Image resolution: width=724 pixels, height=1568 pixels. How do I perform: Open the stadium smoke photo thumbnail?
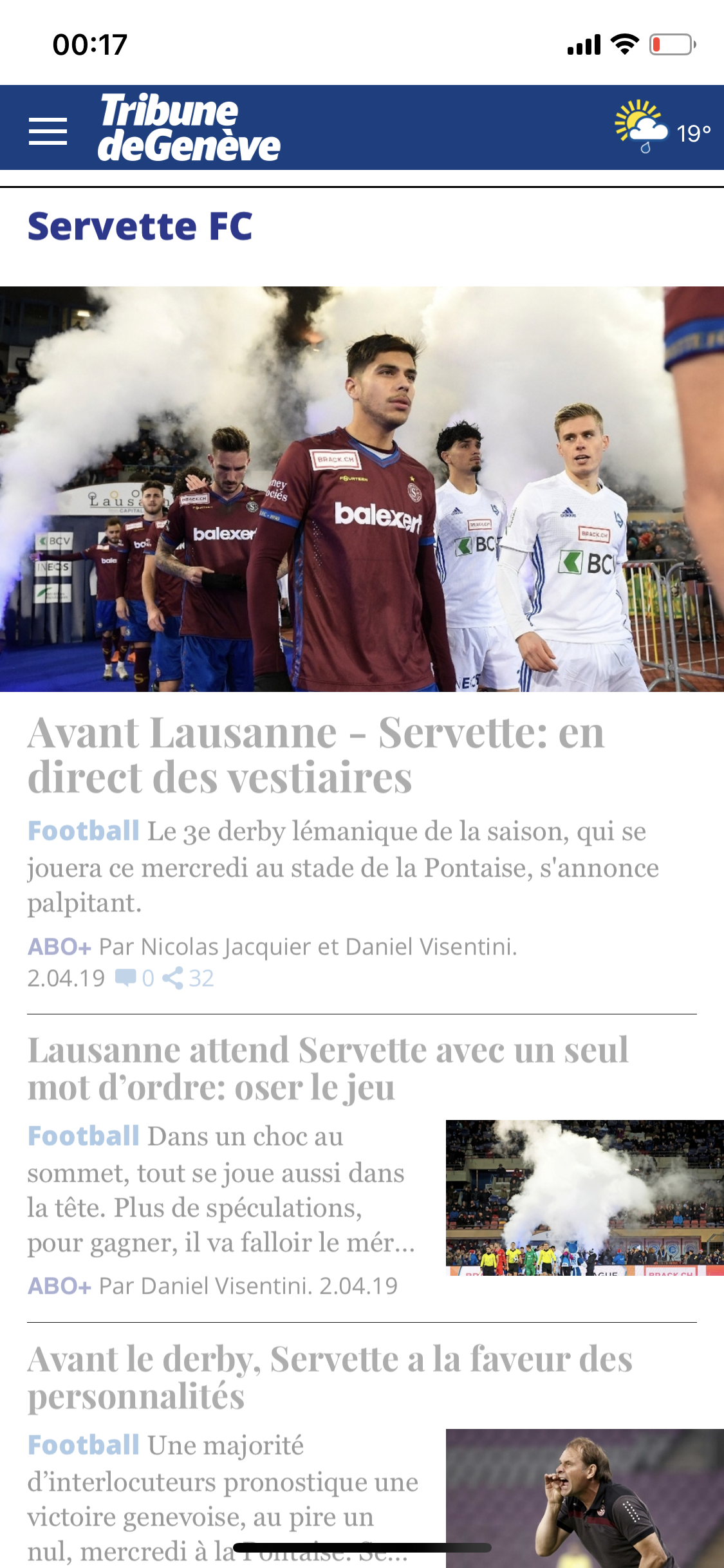point(584,1198)
